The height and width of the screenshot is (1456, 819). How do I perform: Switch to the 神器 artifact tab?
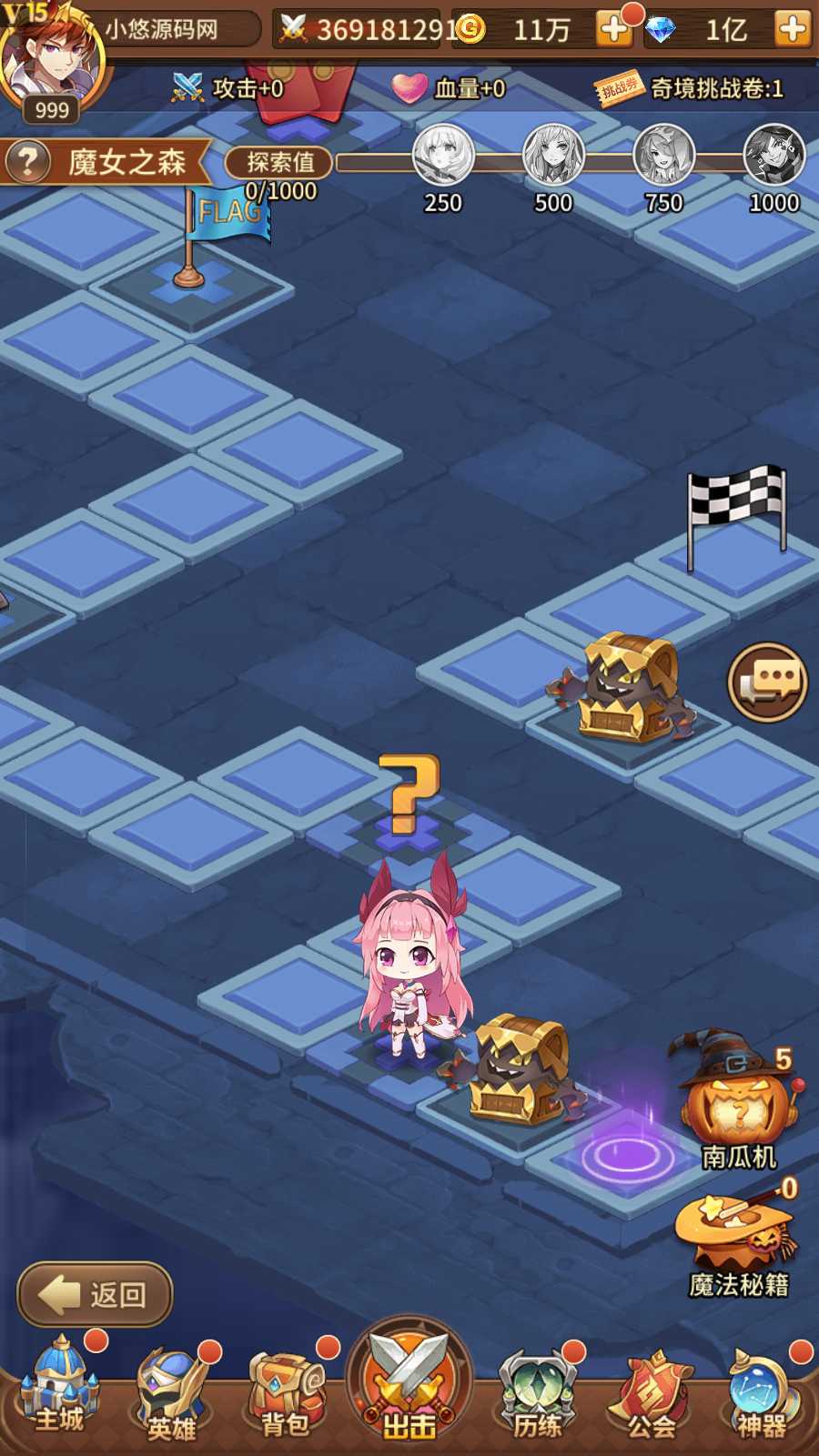coord(763,1392)
